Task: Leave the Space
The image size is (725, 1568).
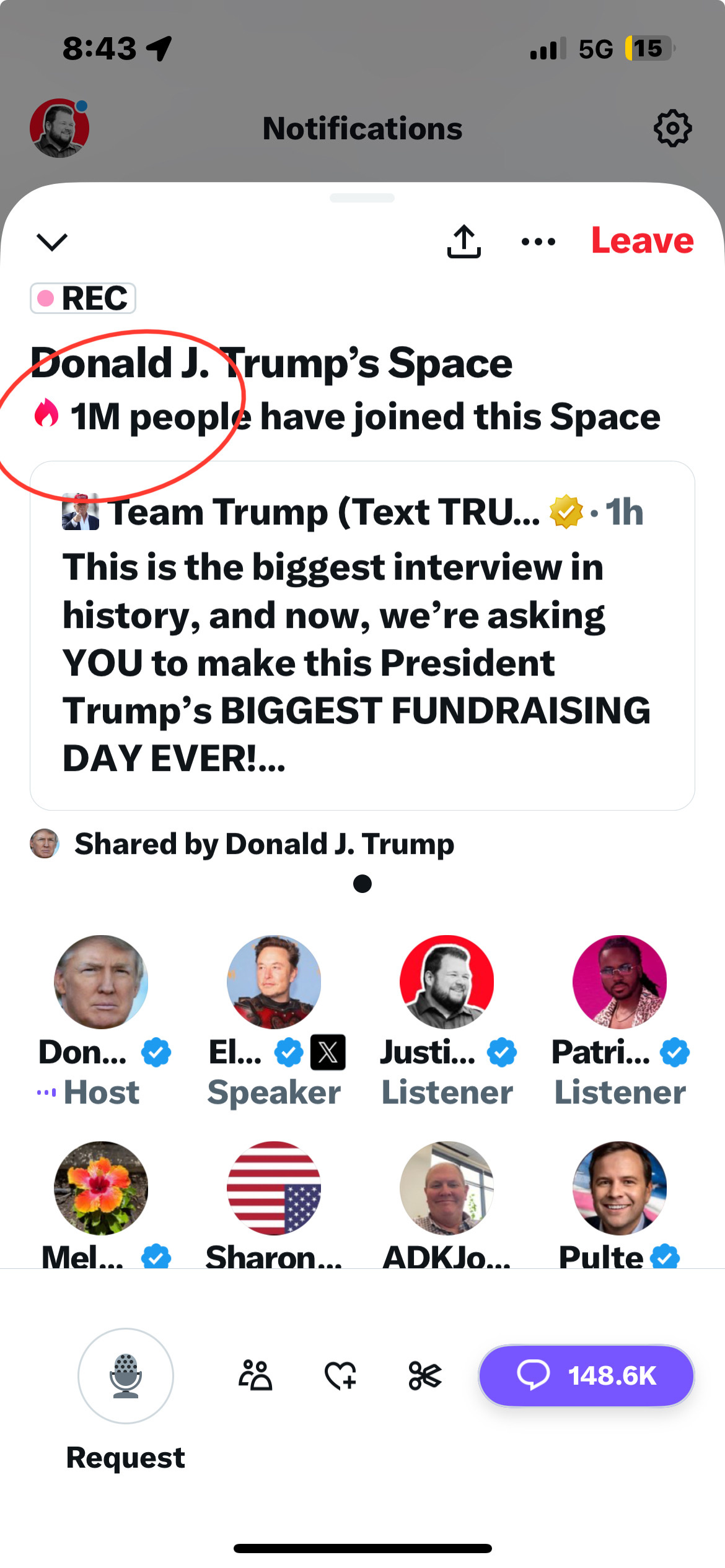Action: (643, 240)
